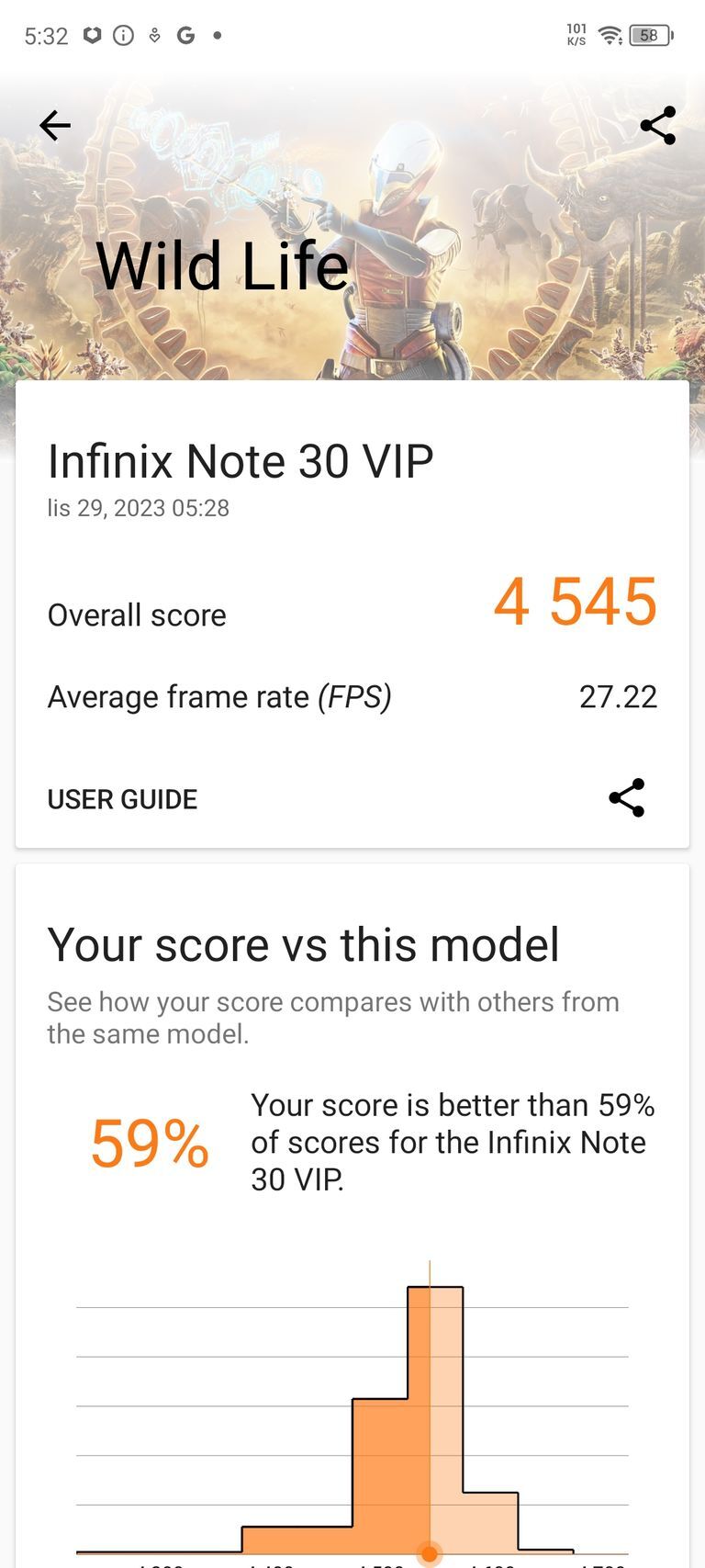Tap the Infinix Note 30 VIP device name
This screenshot has width=705, height=1568.
241,461
